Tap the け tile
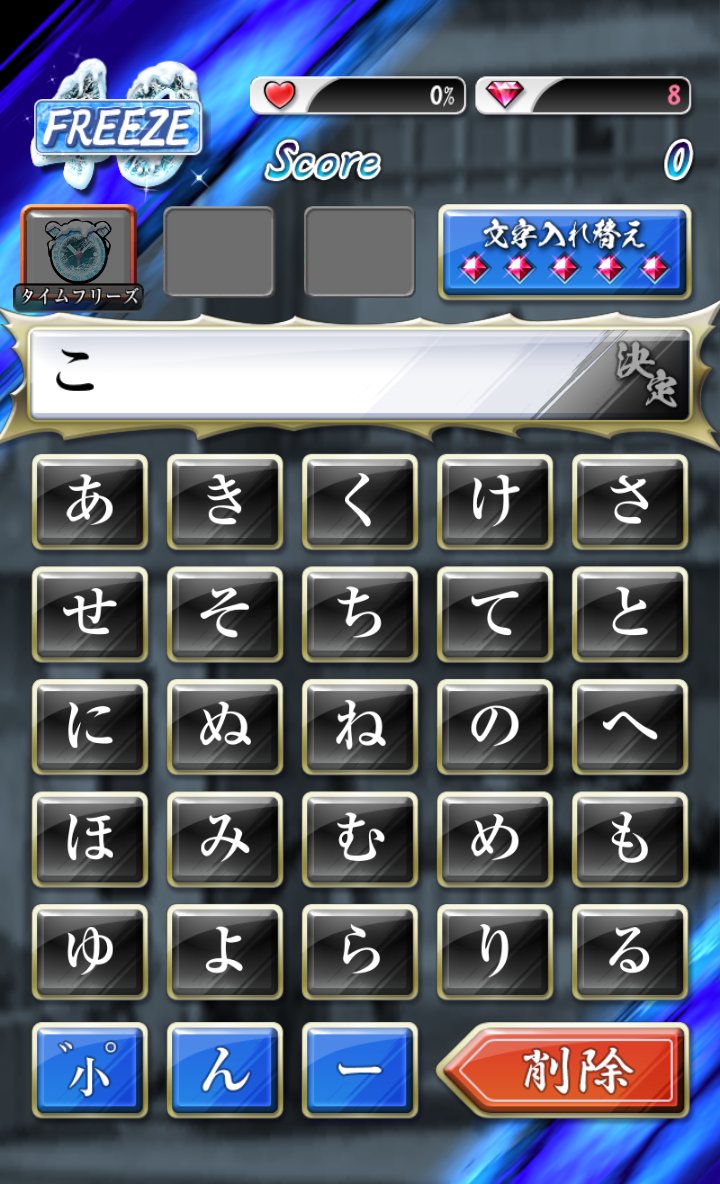This screenshot has width=720, height=1184. [x=495, y=502]
